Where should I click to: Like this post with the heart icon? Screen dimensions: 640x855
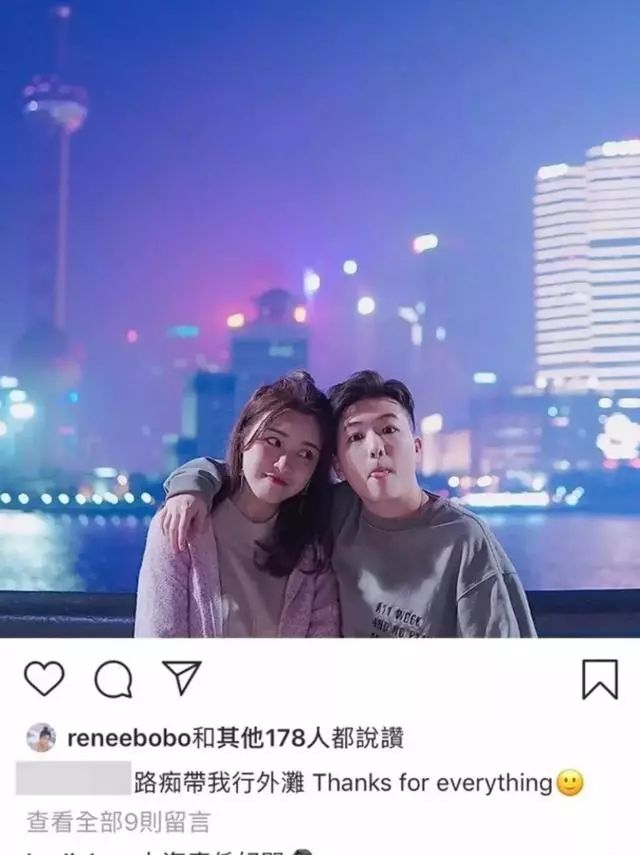tap(44, 679)
